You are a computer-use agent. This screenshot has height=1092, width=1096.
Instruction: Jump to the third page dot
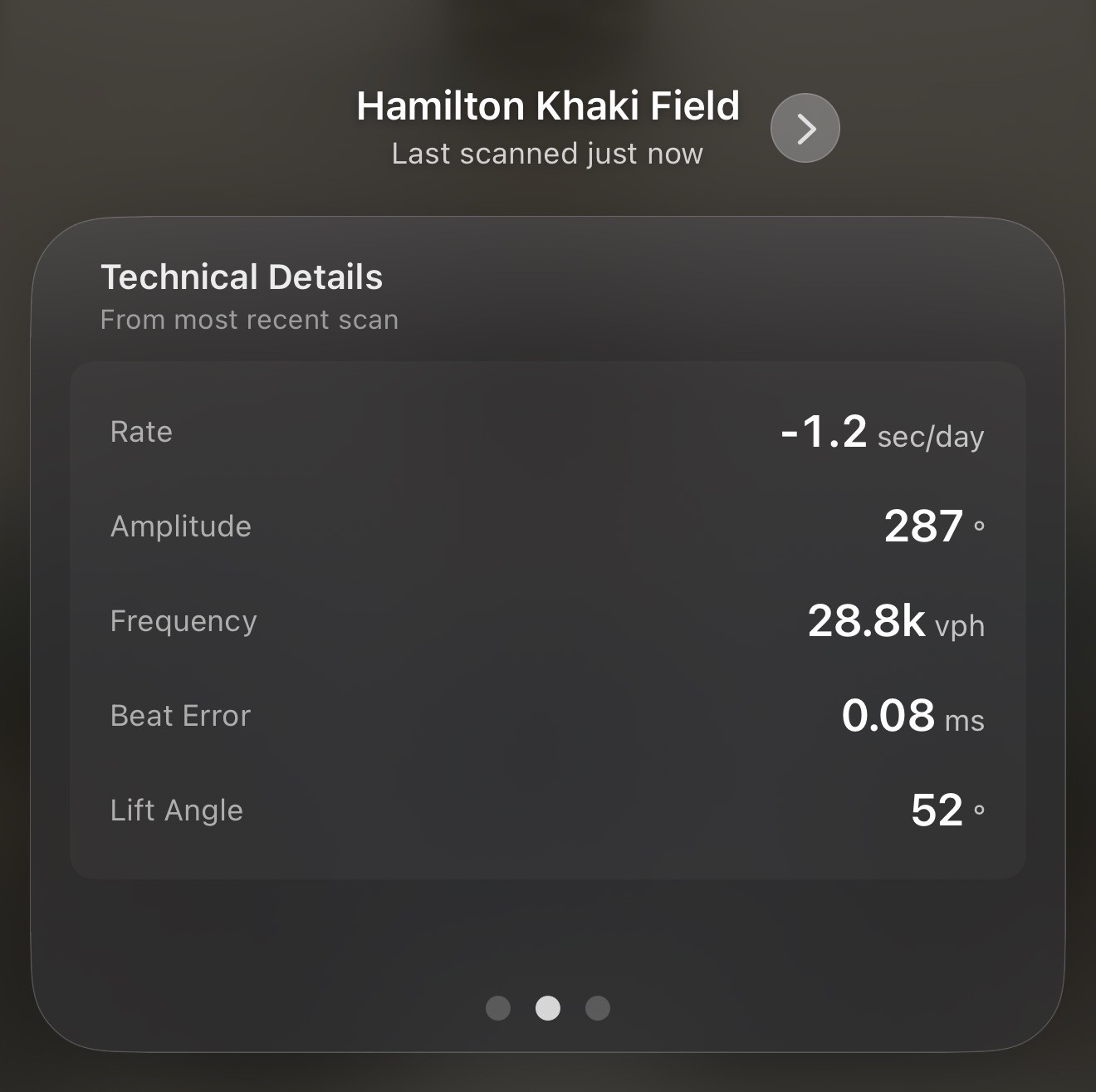(x=598, y=1008)
